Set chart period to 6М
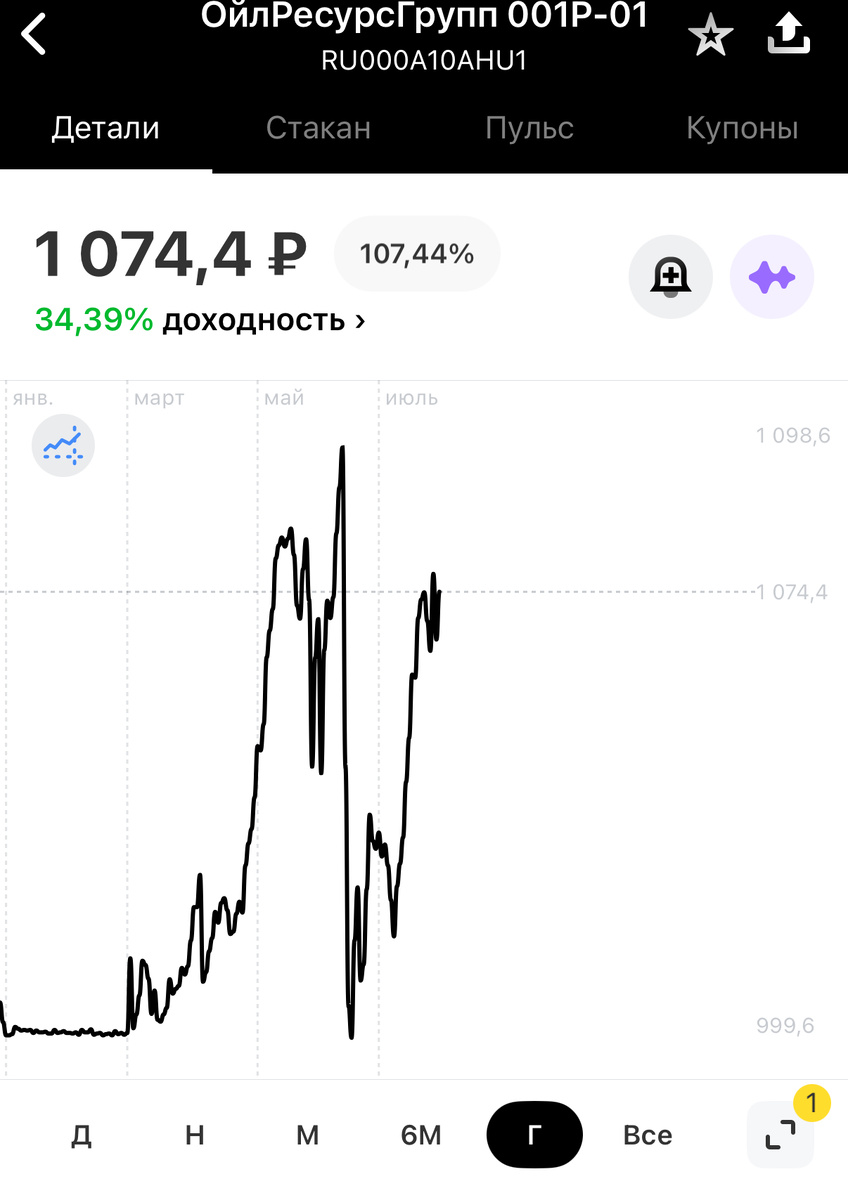This screenshot has width=848, height=1200. click(421, 1135)
